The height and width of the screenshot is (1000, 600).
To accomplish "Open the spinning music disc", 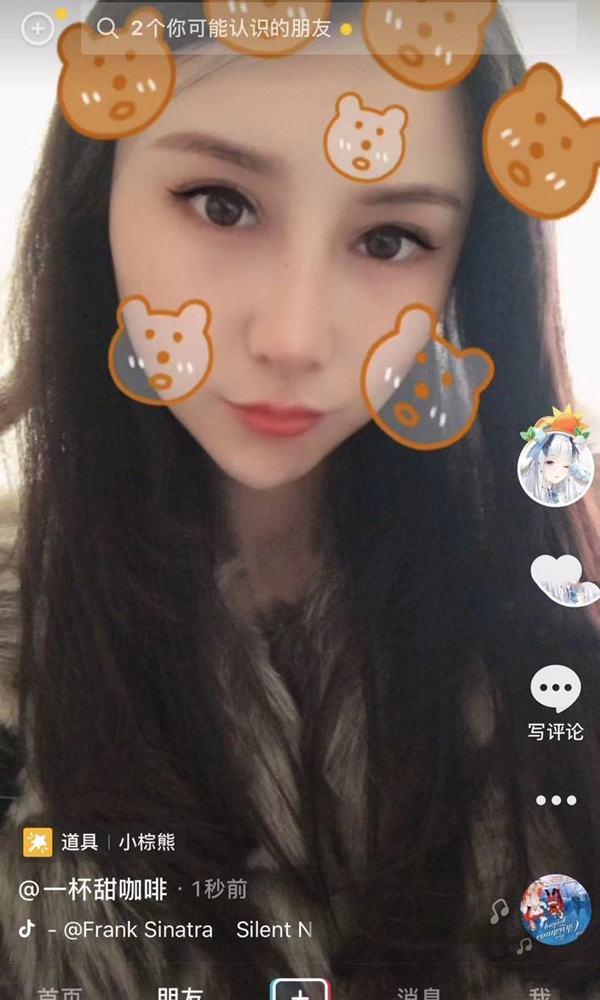I will (555, 910).
